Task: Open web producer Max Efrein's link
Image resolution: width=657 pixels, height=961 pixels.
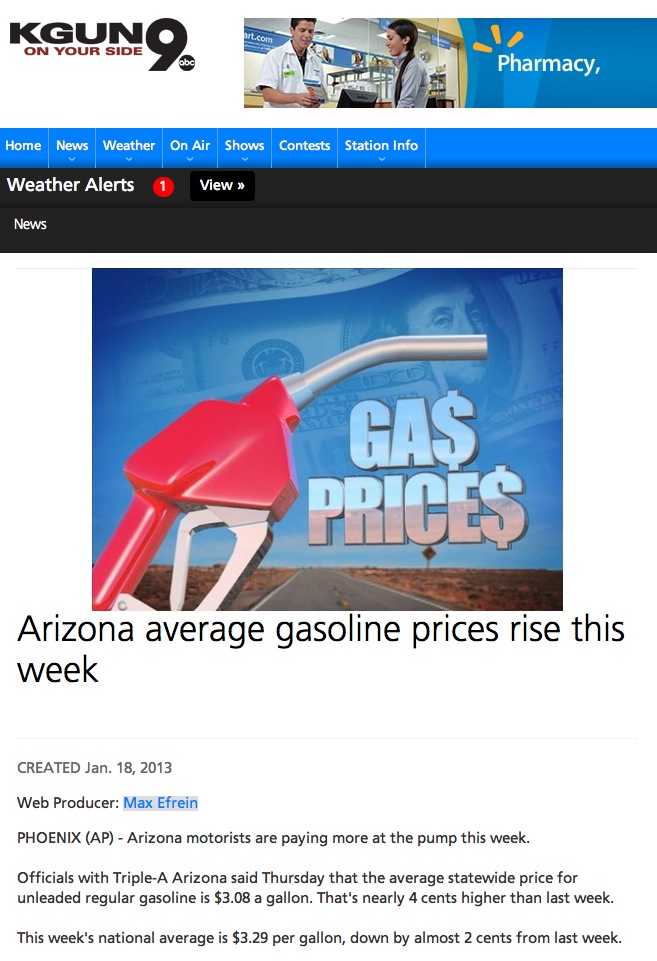Action: (160, 803)
